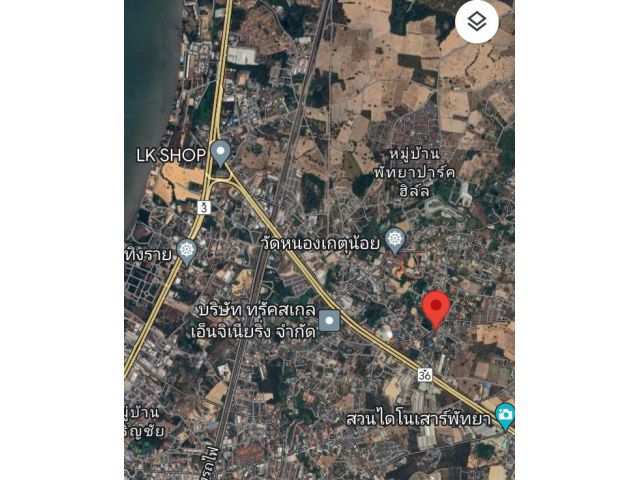Tap the LK SHOP location pin
Image resolution: width=640 pixels, height=480 pixels.
(x=220, y=153)
